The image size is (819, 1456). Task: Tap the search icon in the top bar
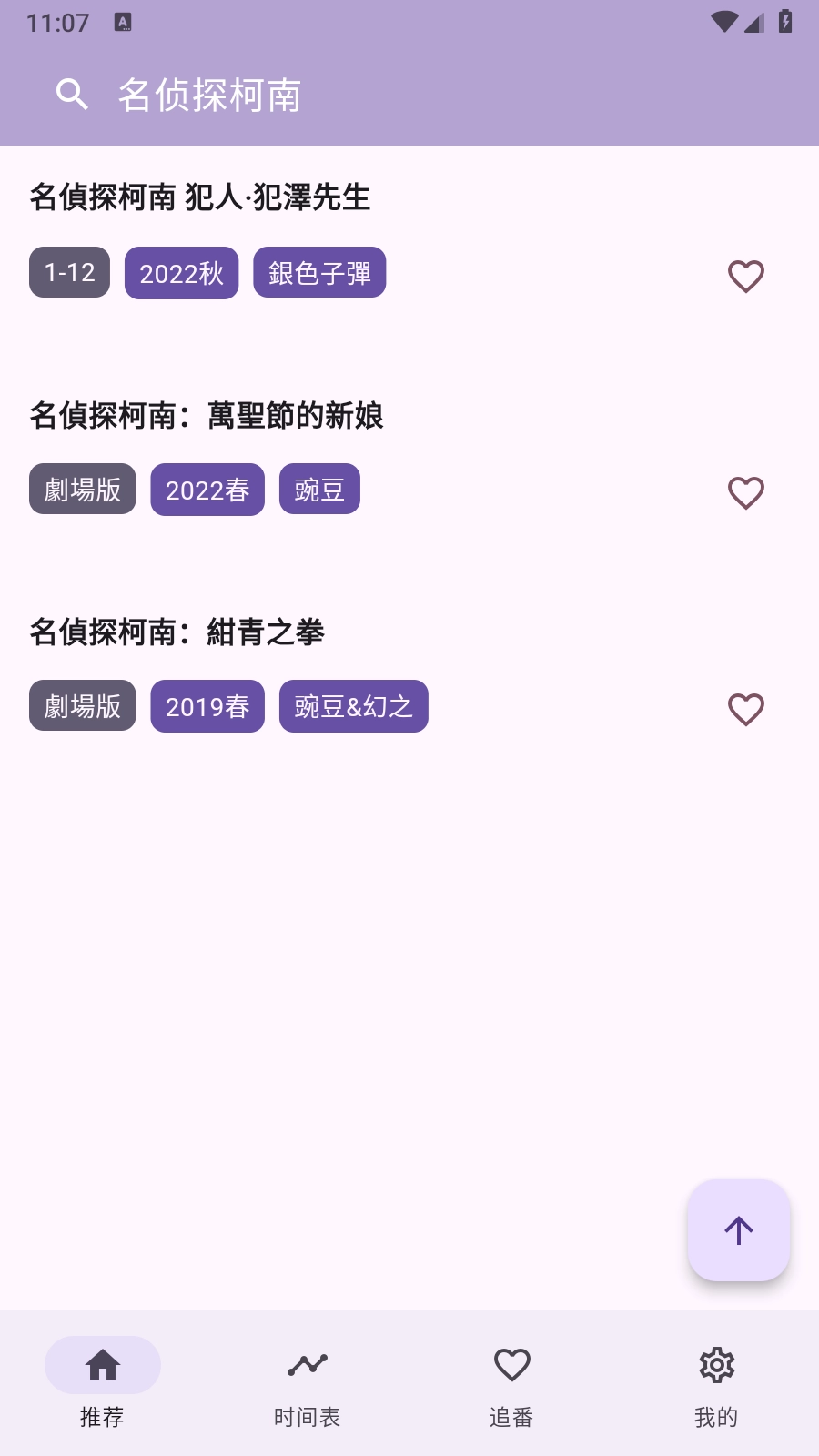tap(72, 95)
